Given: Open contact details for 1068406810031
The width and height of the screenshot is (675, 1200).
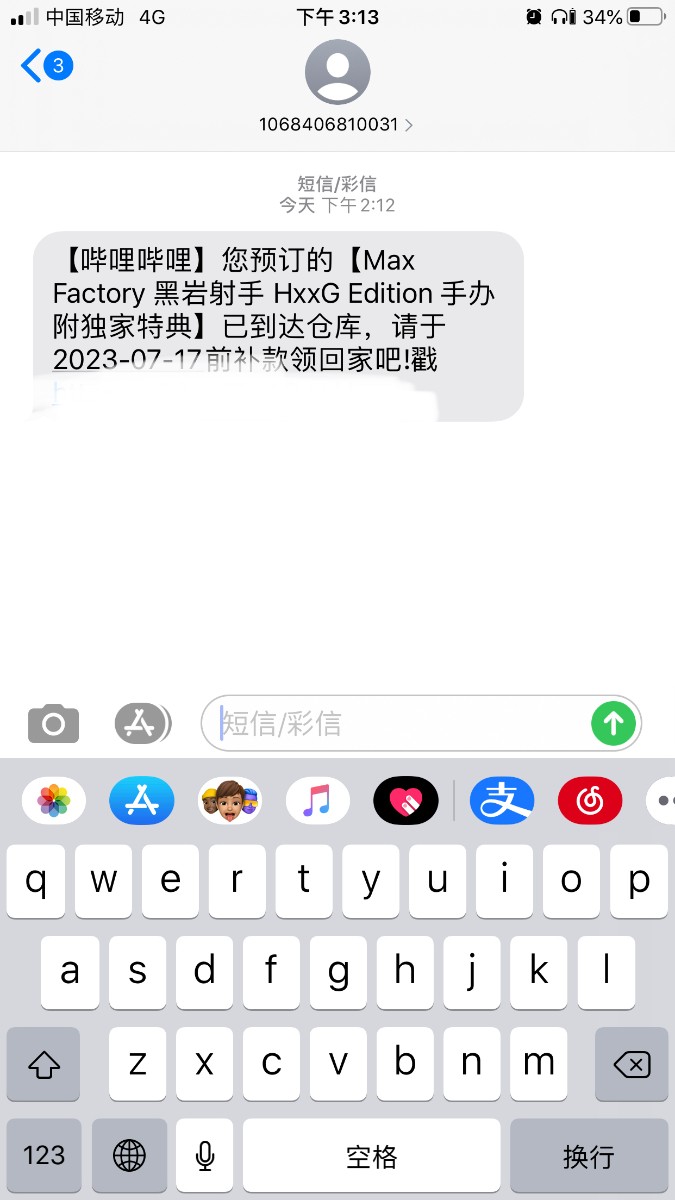Looking at the screenshot, I should tap(337, 88).
